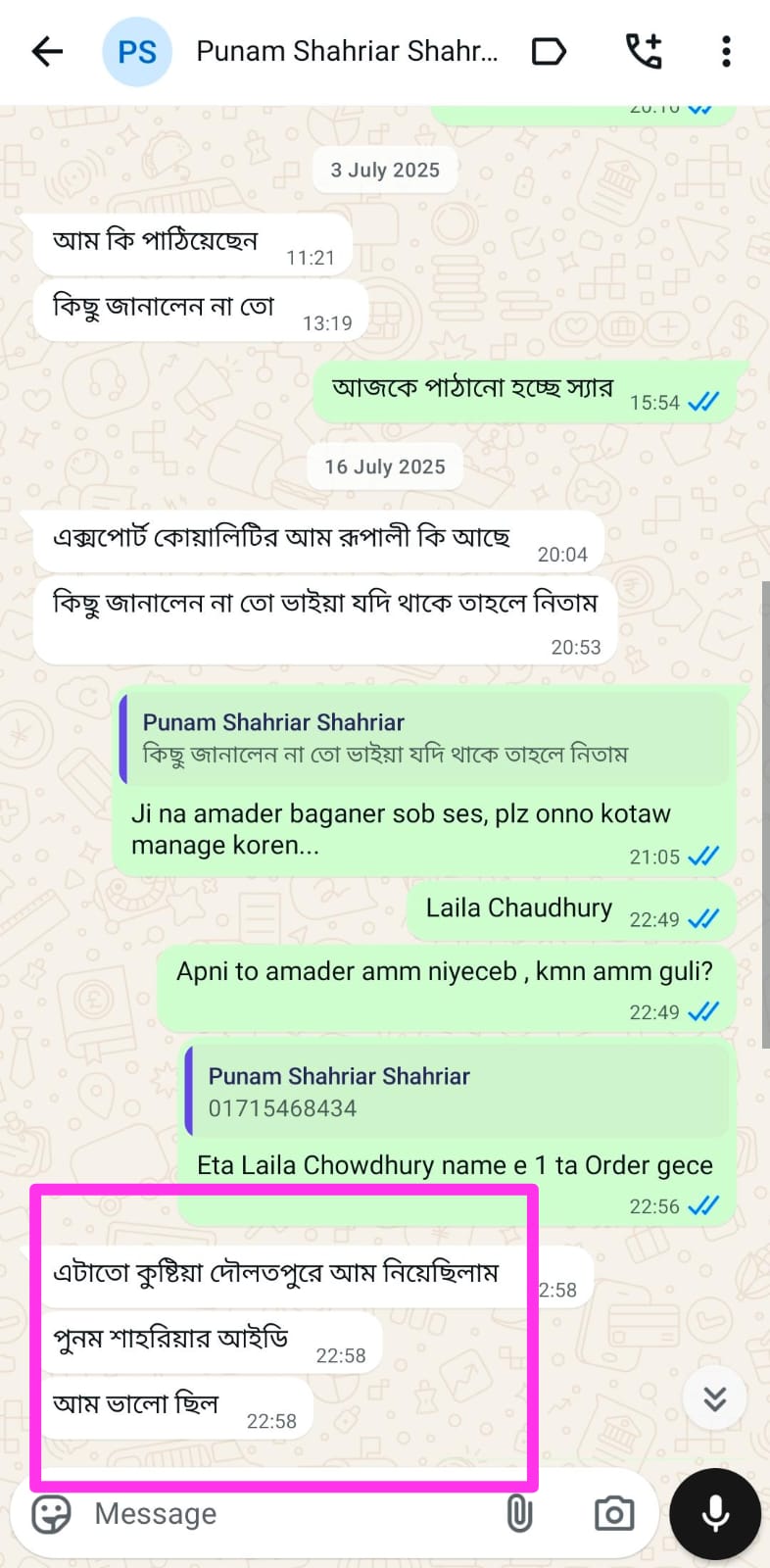This screenshot has width=770, height=1568.
Task: Go back using the back arrow
Action: pyautogui.click(x=46, y=51)
